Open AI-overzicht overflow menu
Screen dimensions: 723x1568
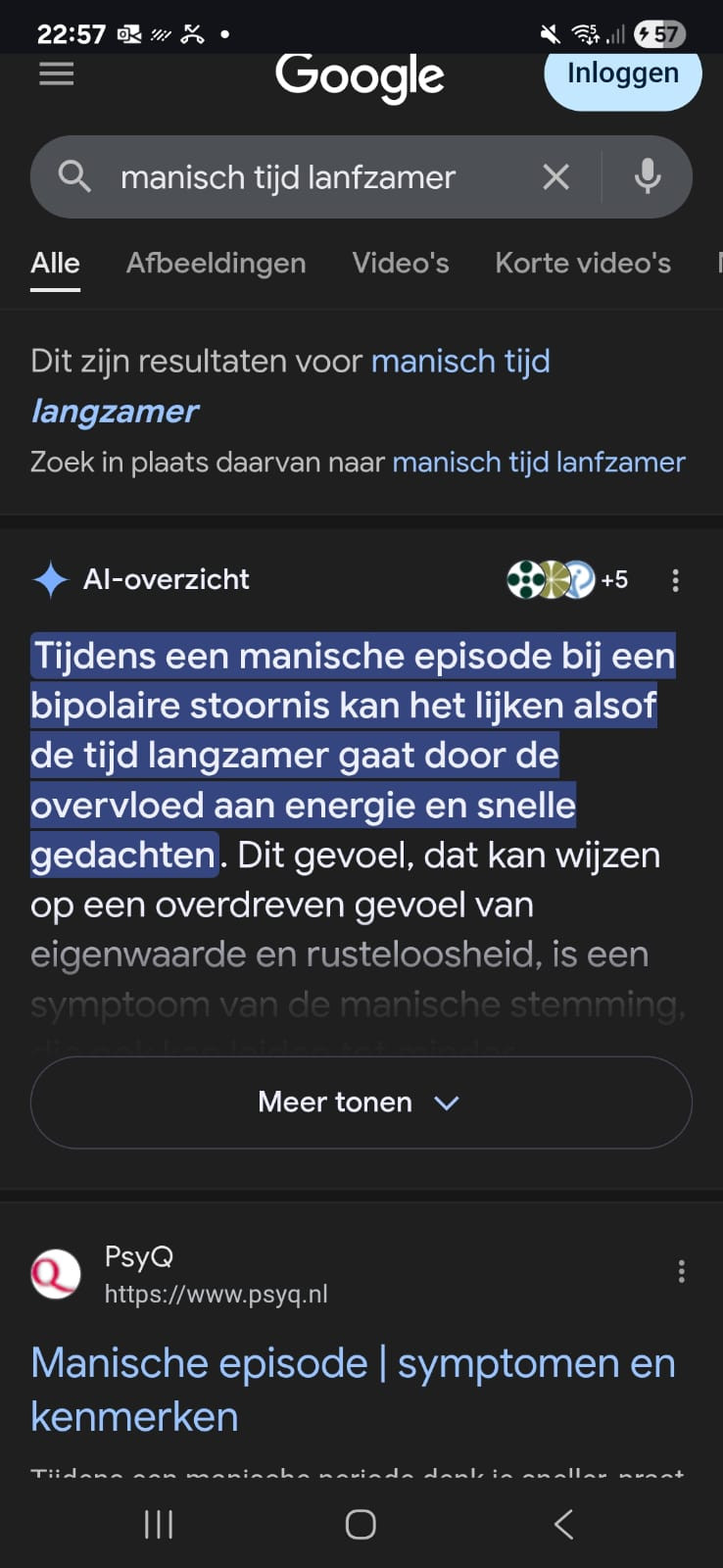[675, 580]
